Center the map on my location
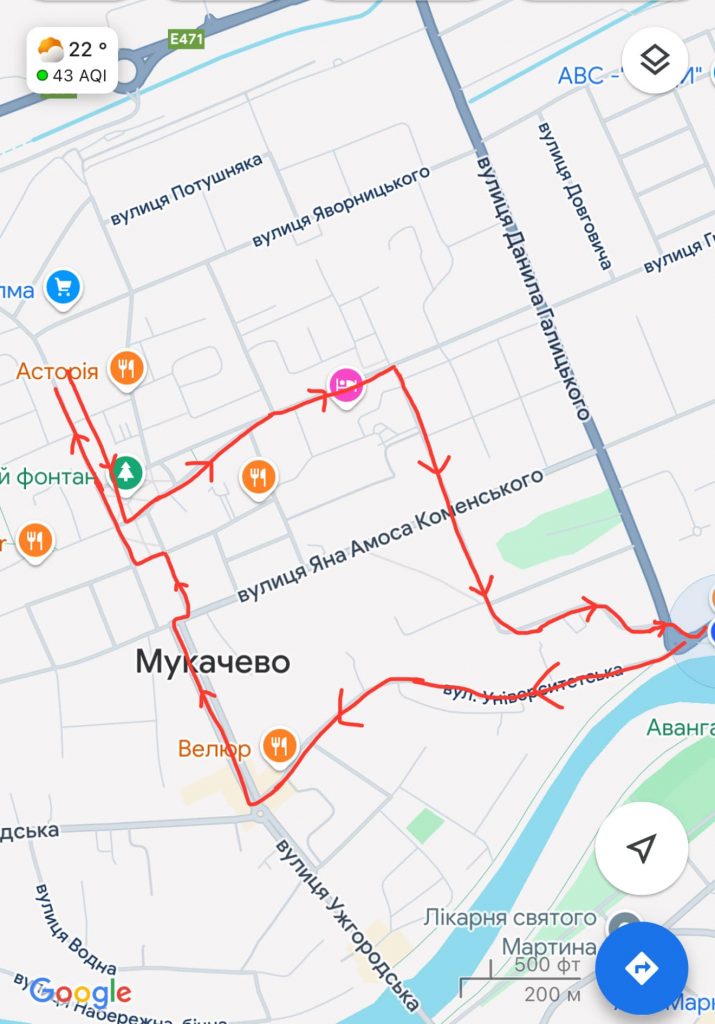 pyautogui.click(x=641, y=849)
